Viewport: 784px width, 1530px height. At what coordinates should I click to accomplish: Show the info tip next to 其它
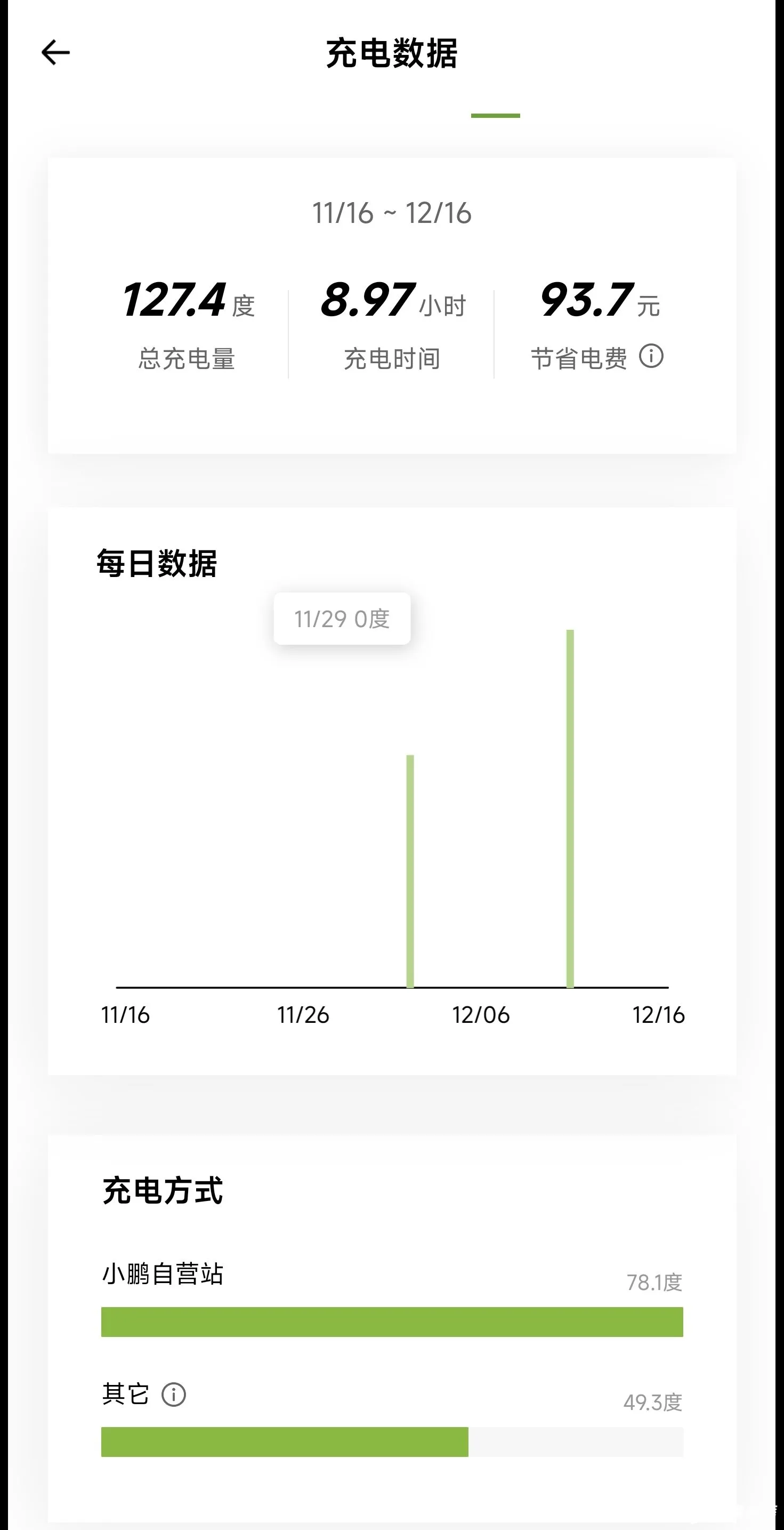click(173, 1395)
